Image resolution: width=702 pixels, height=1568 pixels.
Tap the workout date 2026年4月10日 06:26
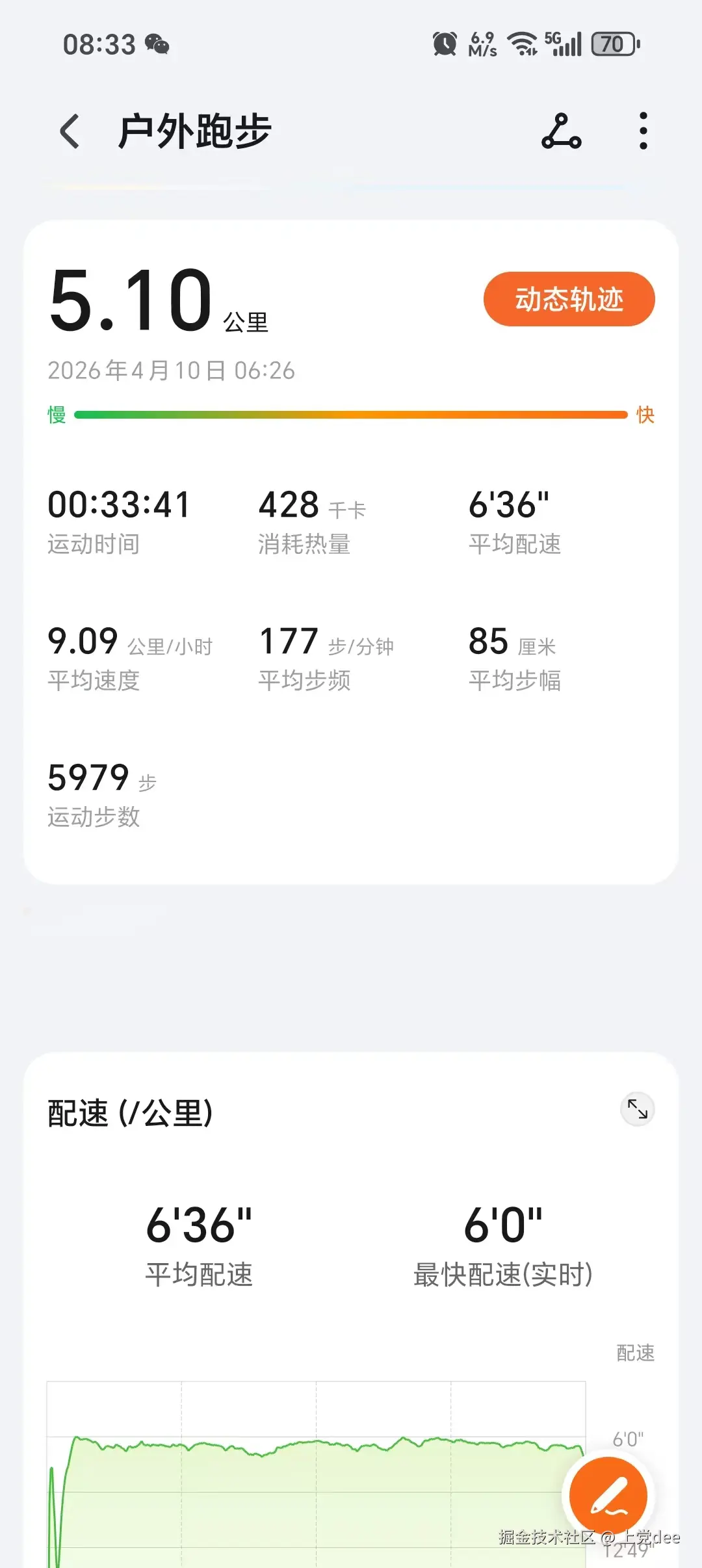click(x=171, y=371)
